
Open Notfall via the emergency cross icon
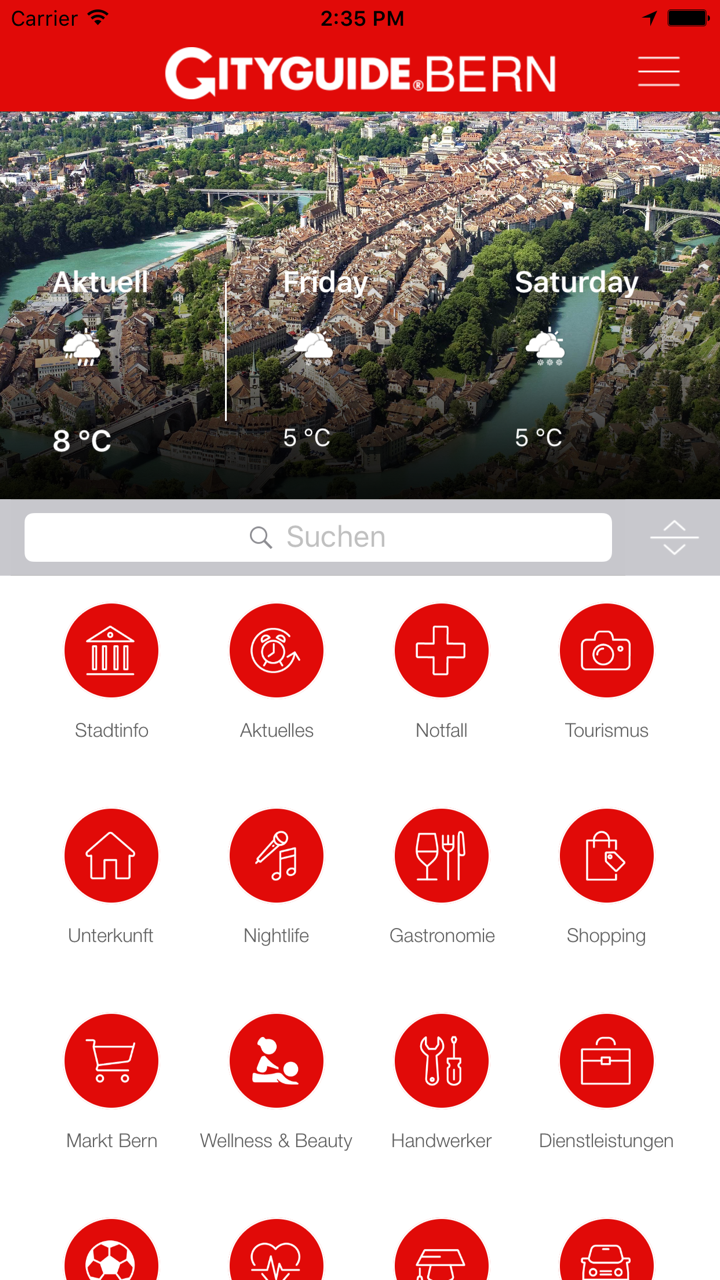tap(441, 650)
